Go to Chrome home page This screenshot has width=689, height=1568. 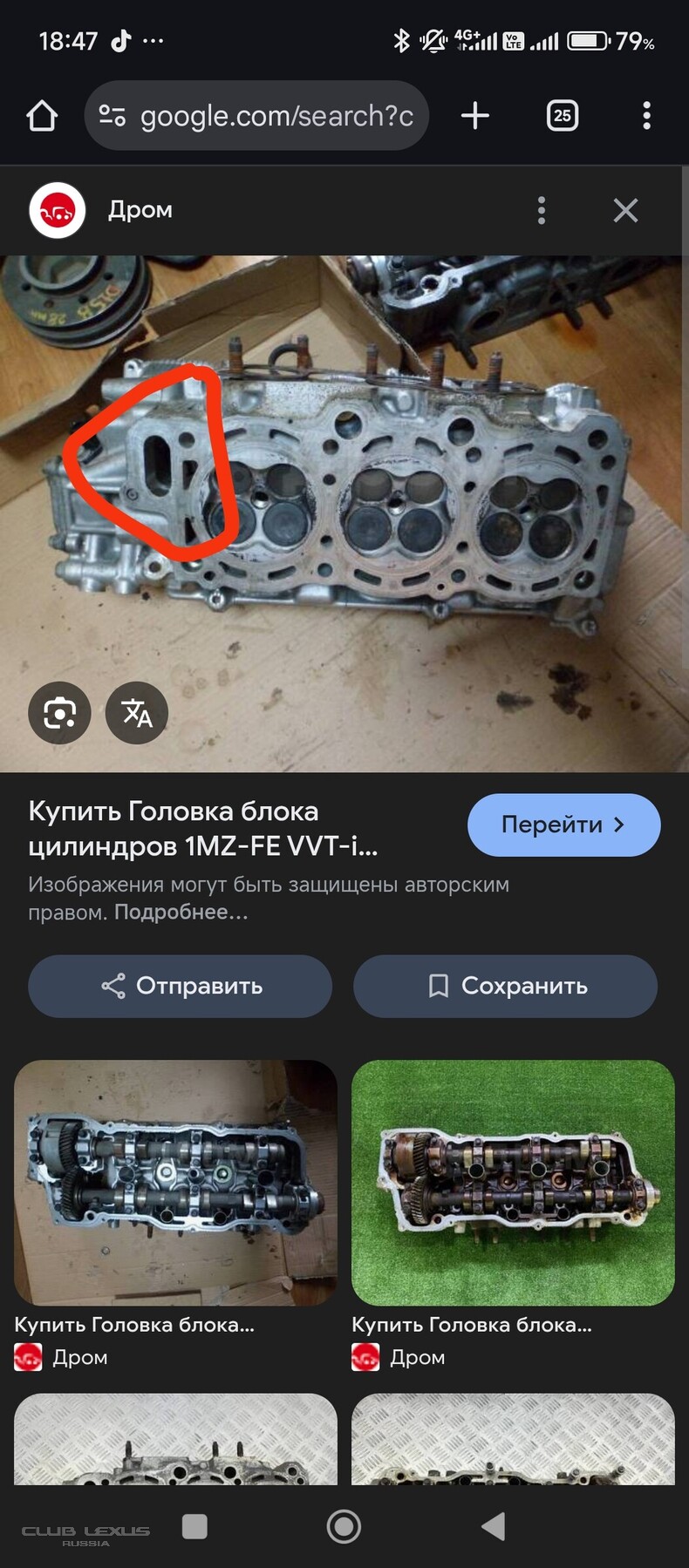click(x=42, y=116)
